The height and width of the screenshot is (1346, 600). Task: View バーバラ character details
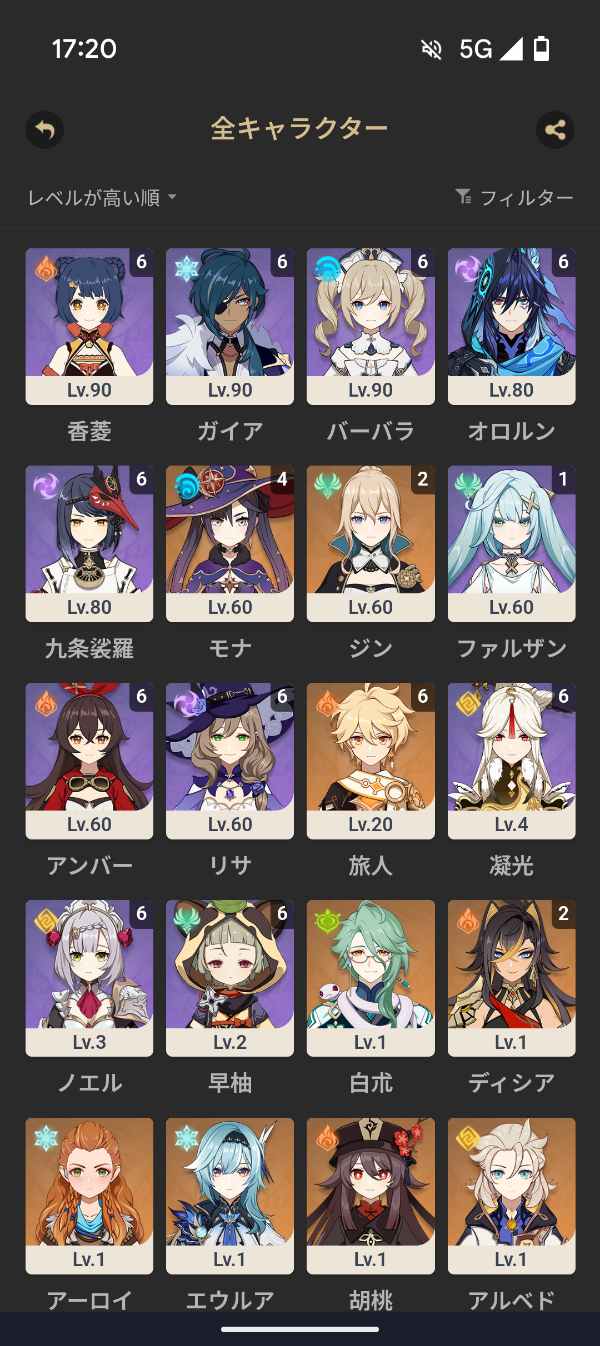371,326
